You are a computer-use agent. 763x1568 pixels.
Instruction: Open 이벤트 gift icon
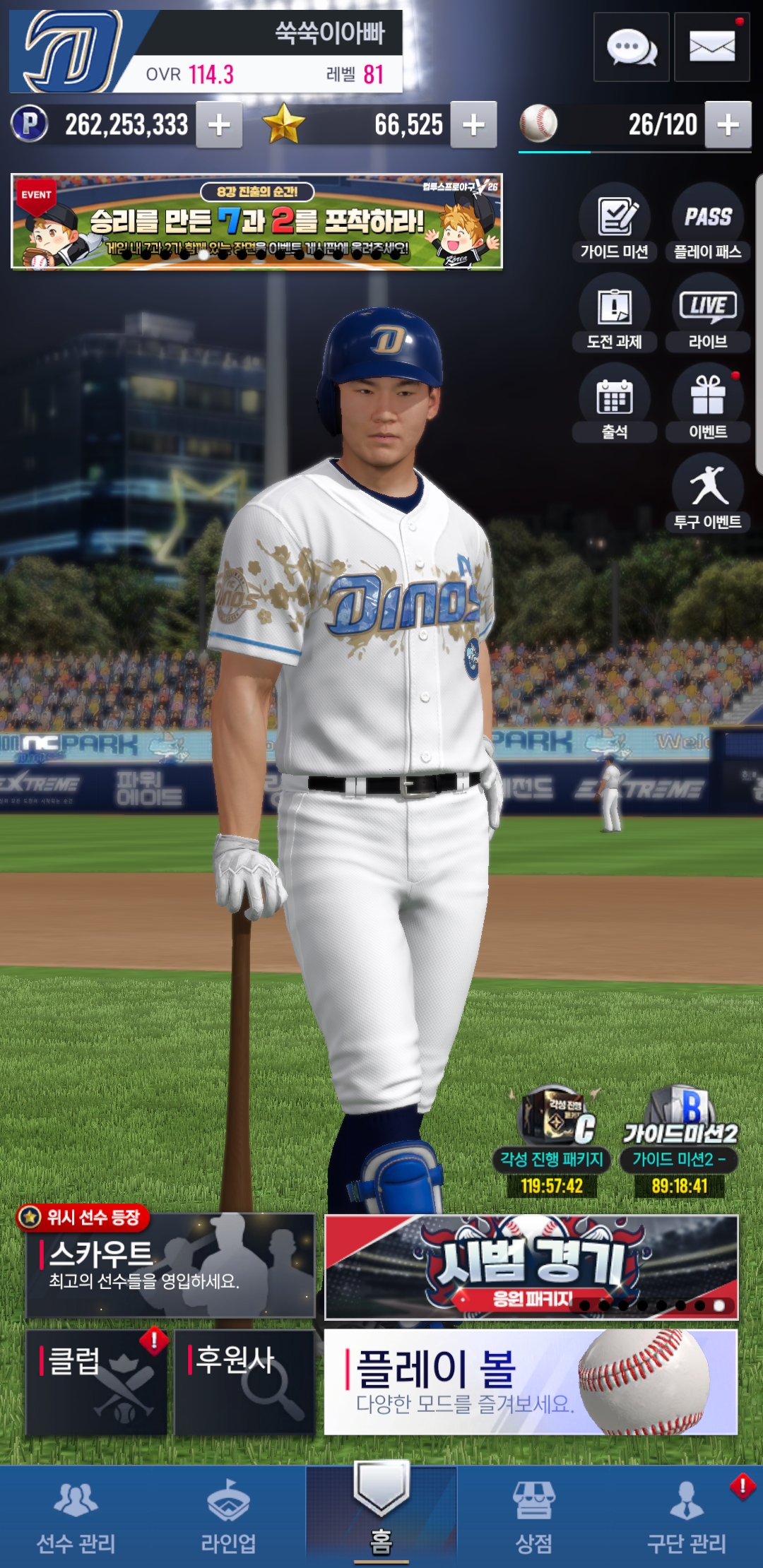click(707, 403)
